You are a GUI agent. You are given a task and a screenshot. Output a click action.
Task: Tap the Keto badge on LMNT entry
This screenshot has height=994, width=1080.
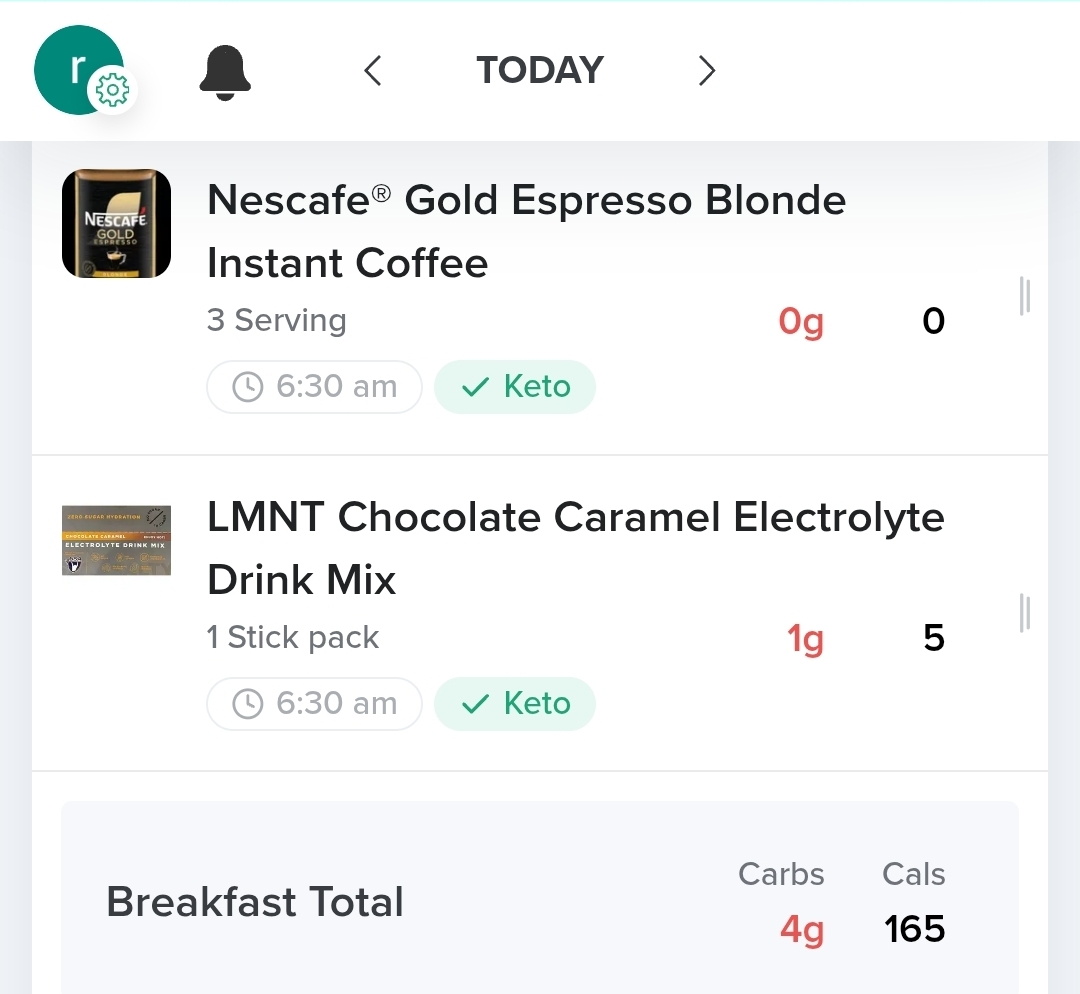point(515,704)
